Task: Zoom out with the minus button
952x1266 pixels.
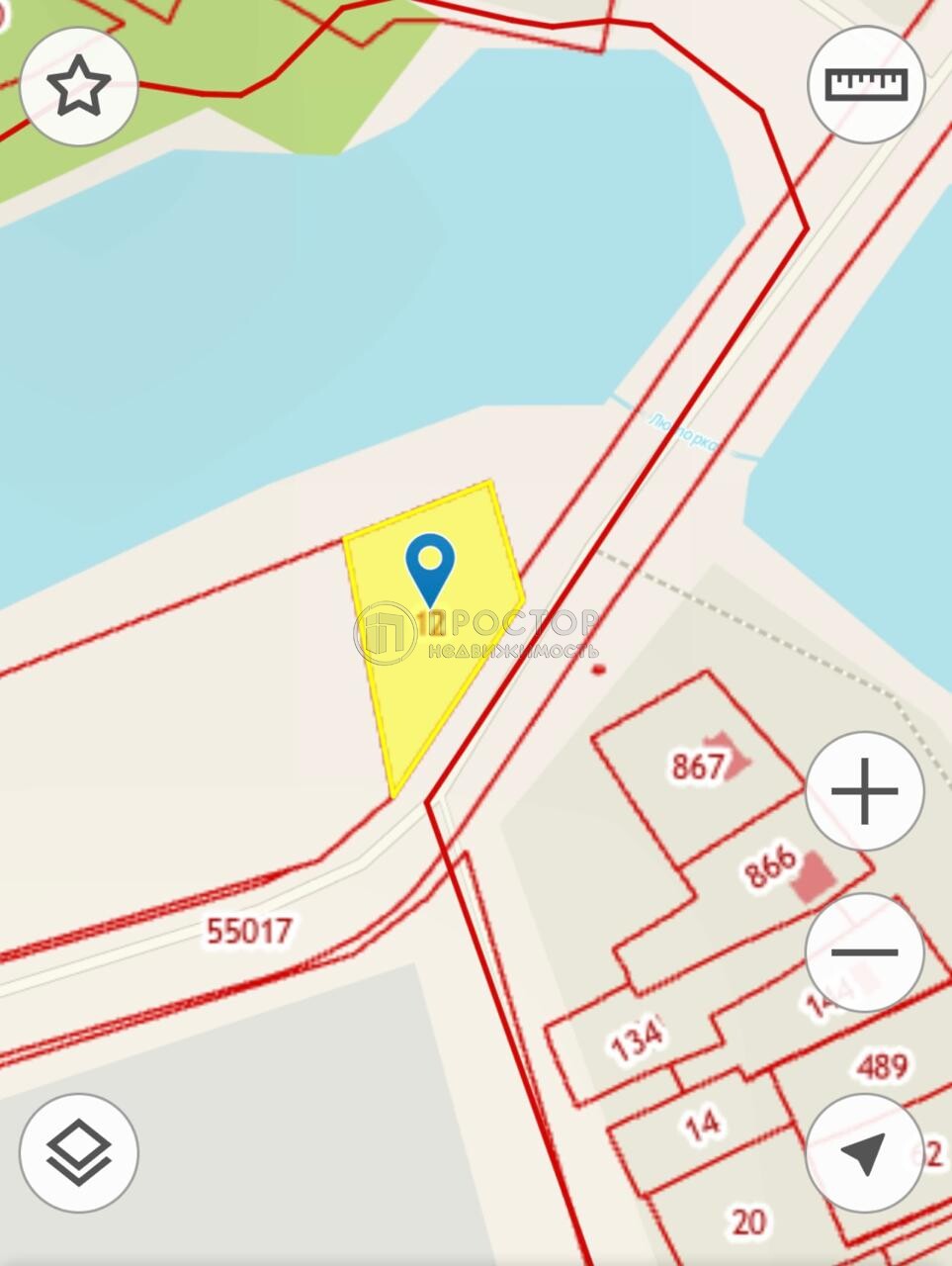Action: (x=864, y=952)
